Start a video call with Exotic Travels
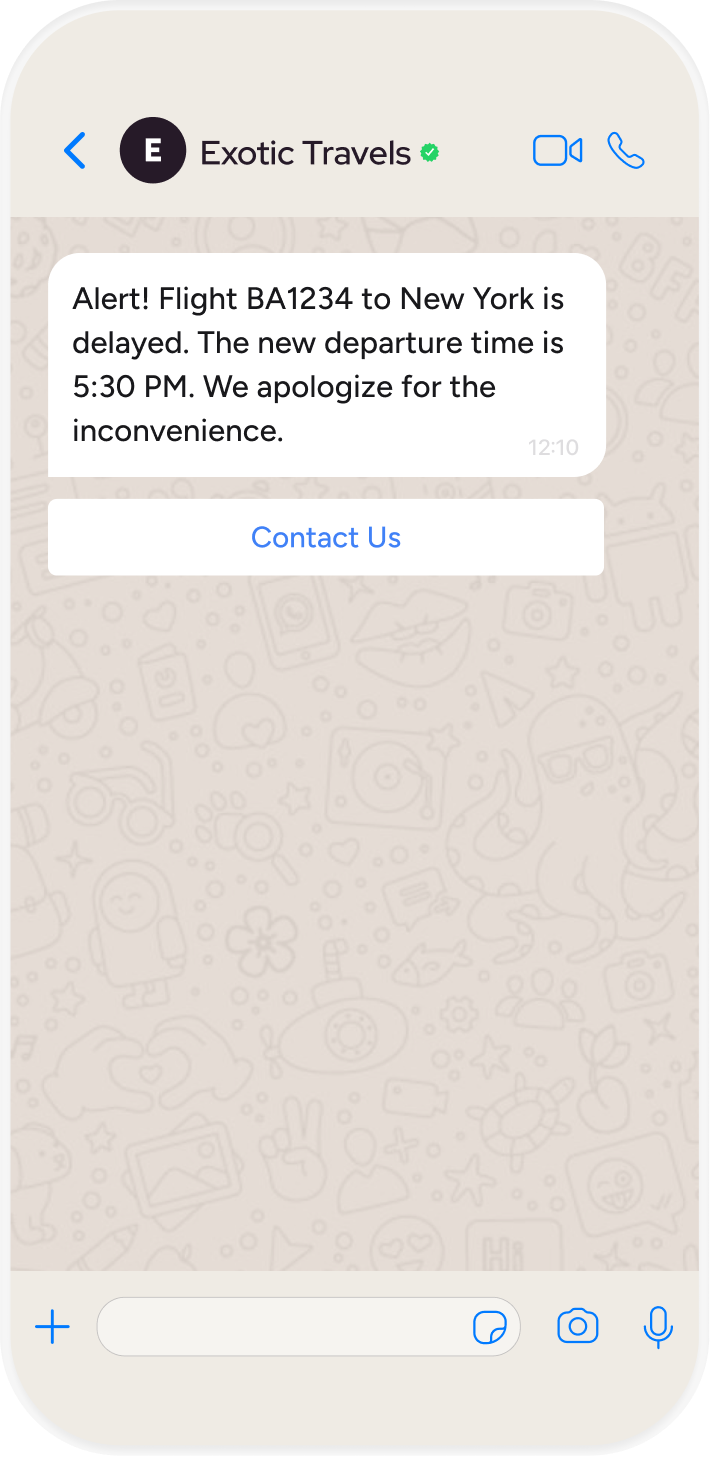This screenshot has height=1457, width=710. coord(557,151)
